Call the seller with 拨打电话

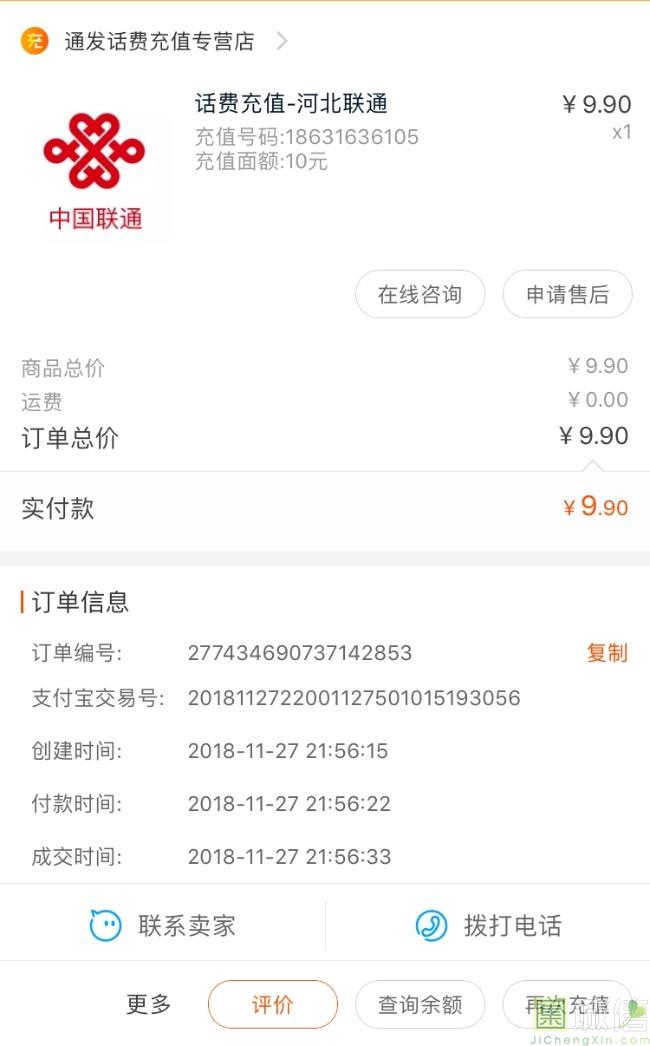click(x=488, y=926)
